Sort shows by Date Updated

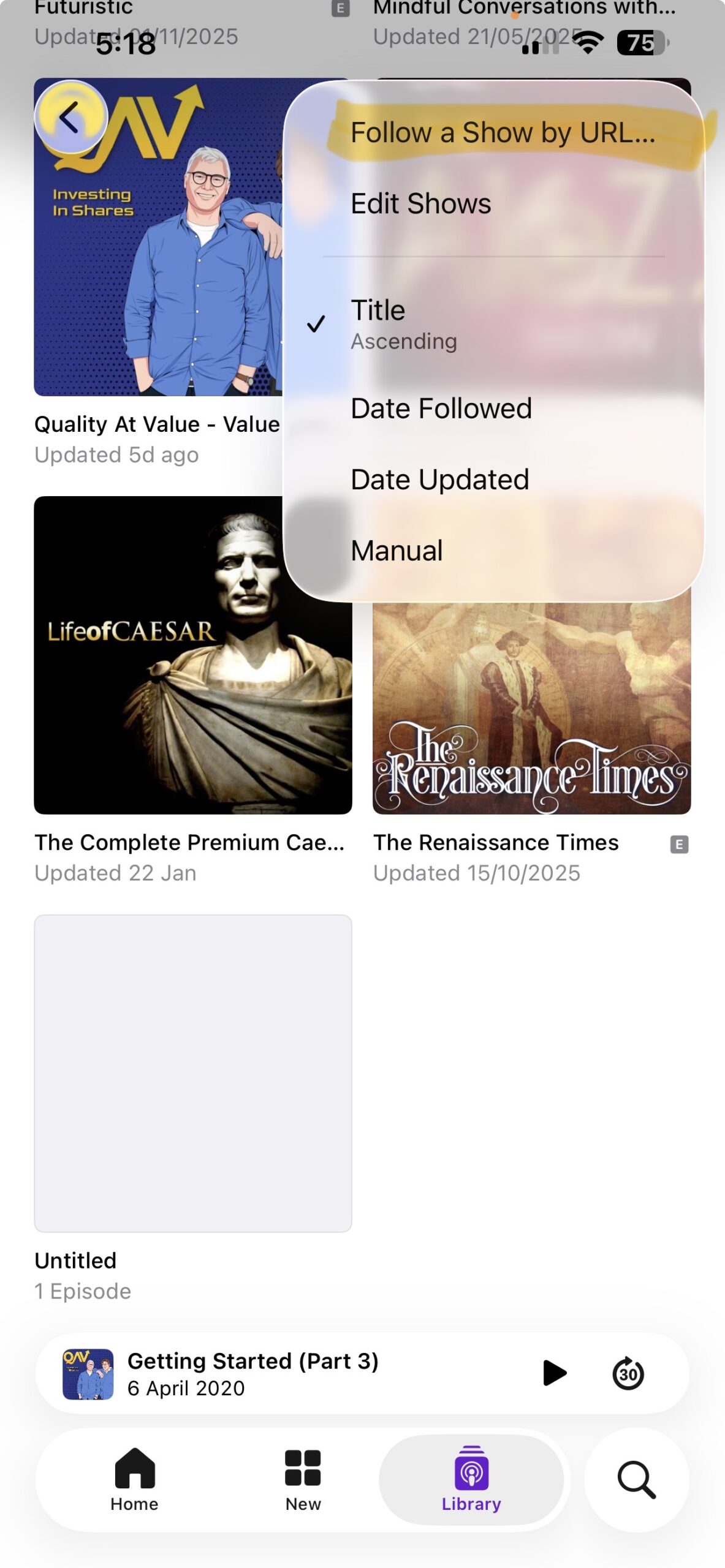pos(439,480)
